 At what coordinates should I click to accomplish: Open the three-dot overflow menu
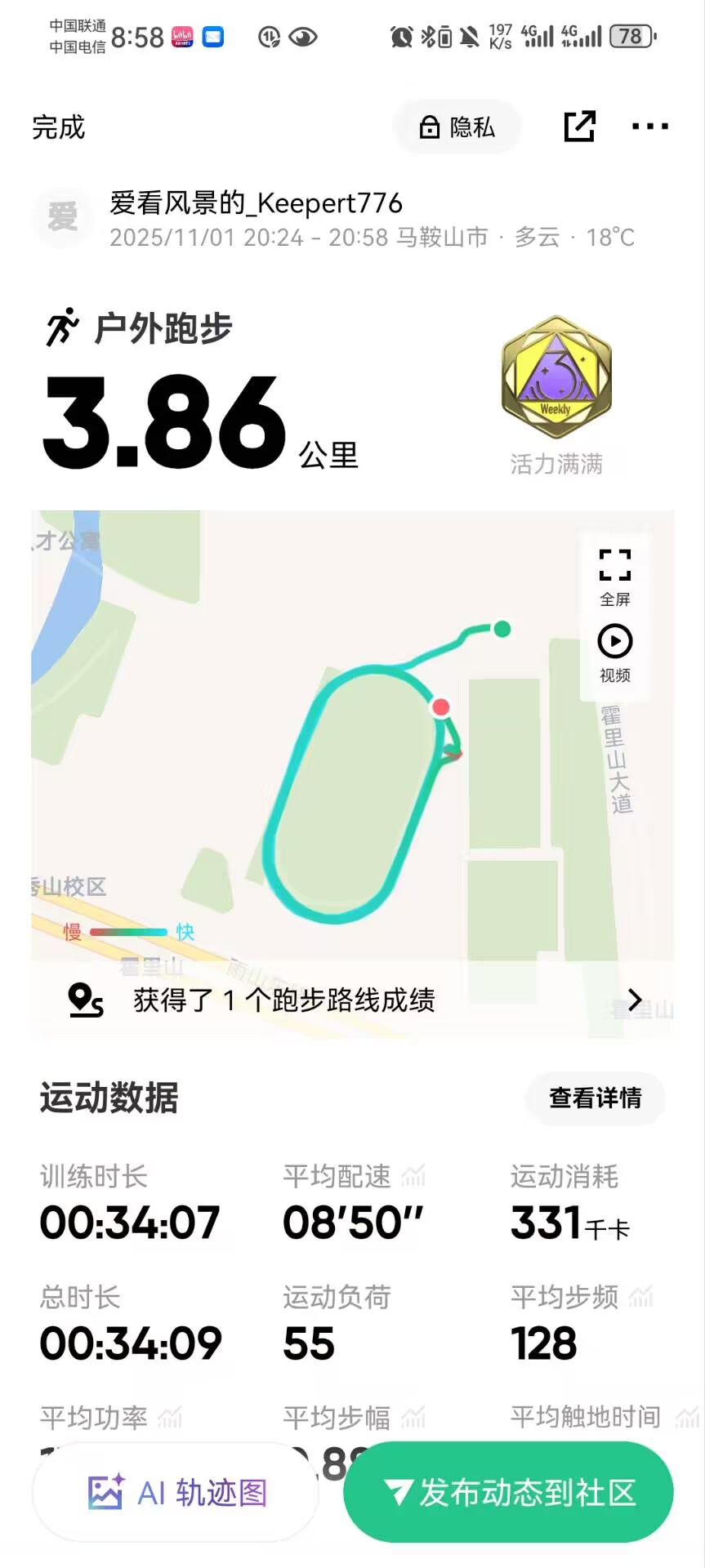[x=650, y=127]
